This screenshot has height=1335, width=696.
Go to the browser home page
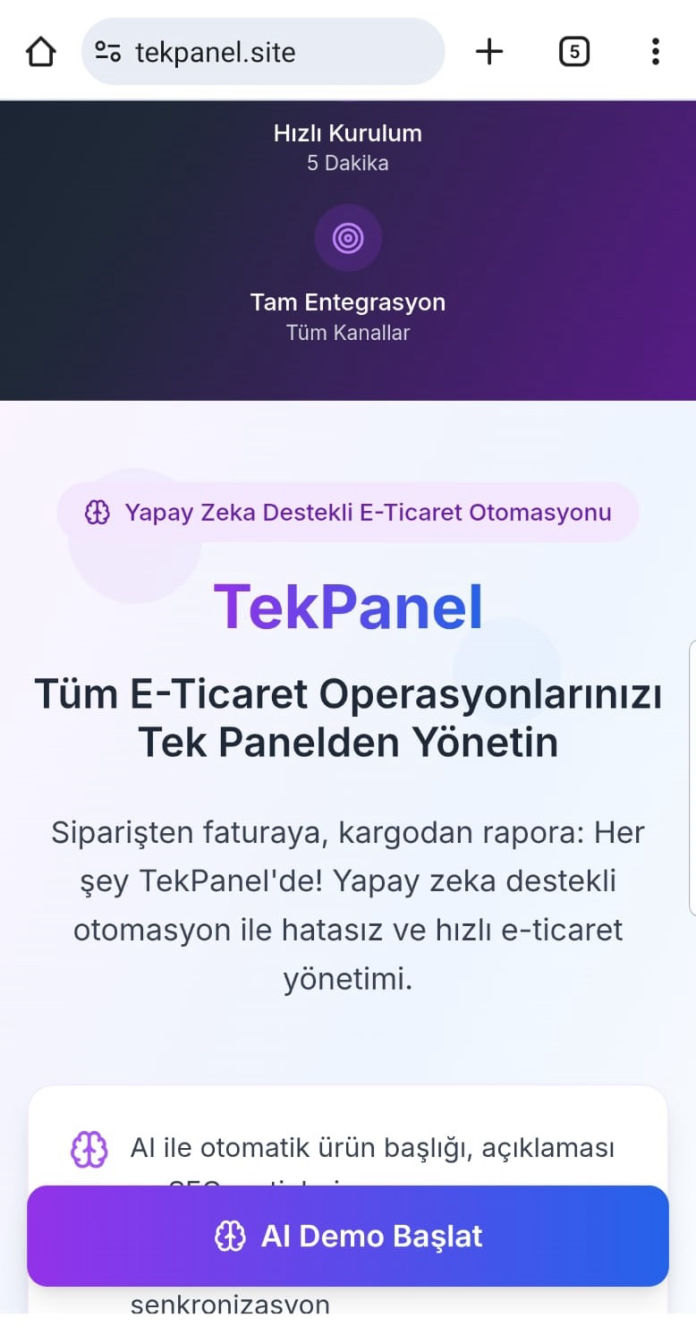pyautogui.click(x=40, y=51)
